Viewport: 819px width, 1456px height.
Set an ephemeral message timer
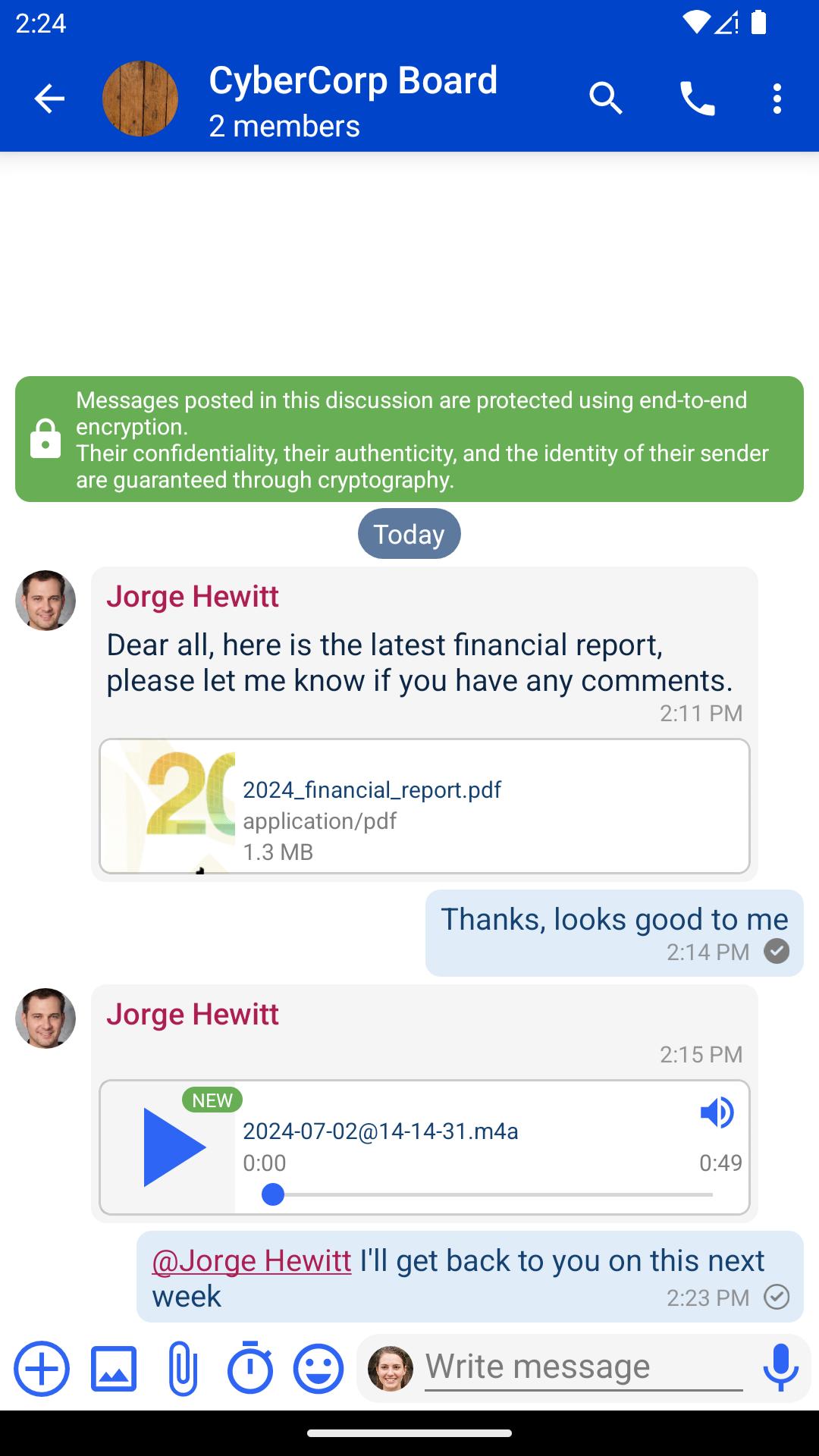coord(250,1367)
